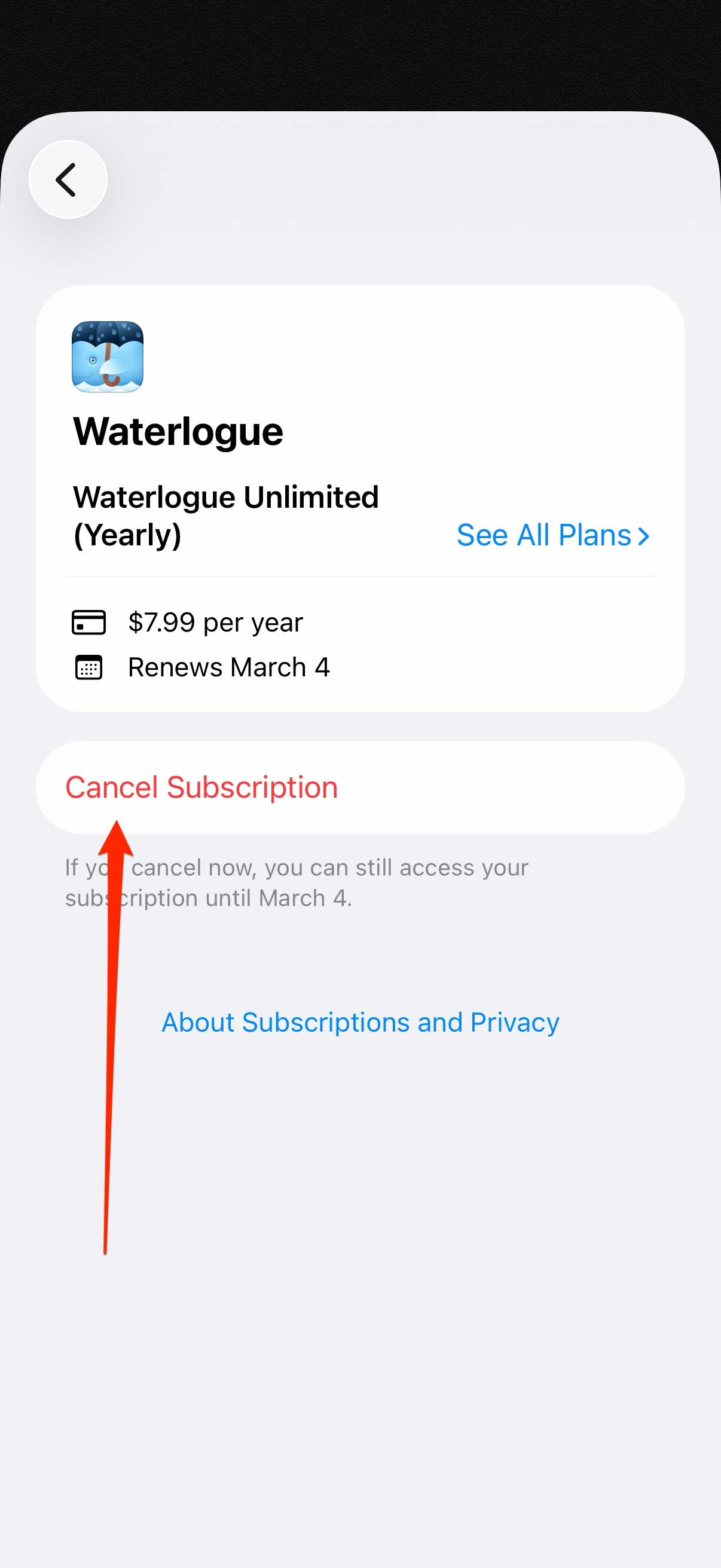Image resolution: width=721 pixels, height=1568 pixels.
Task: Navigate back using the circular arrow button
Action: (x=68, y=178)
